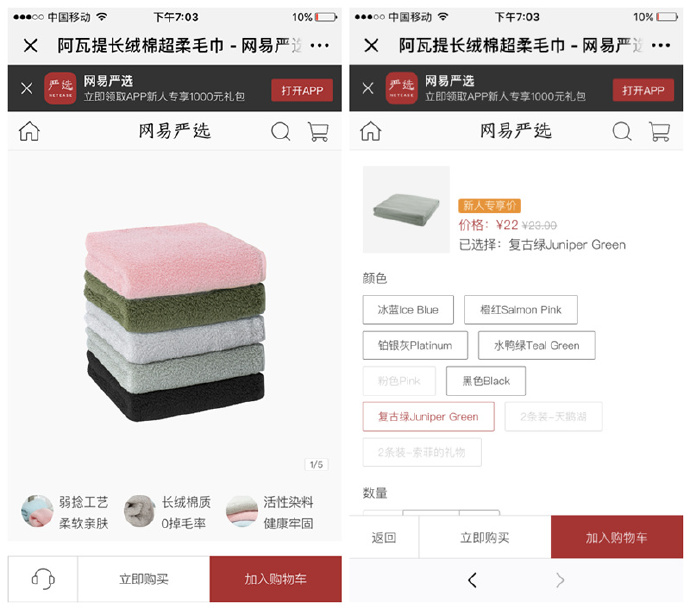Viewport: 690px width, 609px height.
Task: Choose the 橙红Salmon Pink color
Action: (x=520, y=310)
